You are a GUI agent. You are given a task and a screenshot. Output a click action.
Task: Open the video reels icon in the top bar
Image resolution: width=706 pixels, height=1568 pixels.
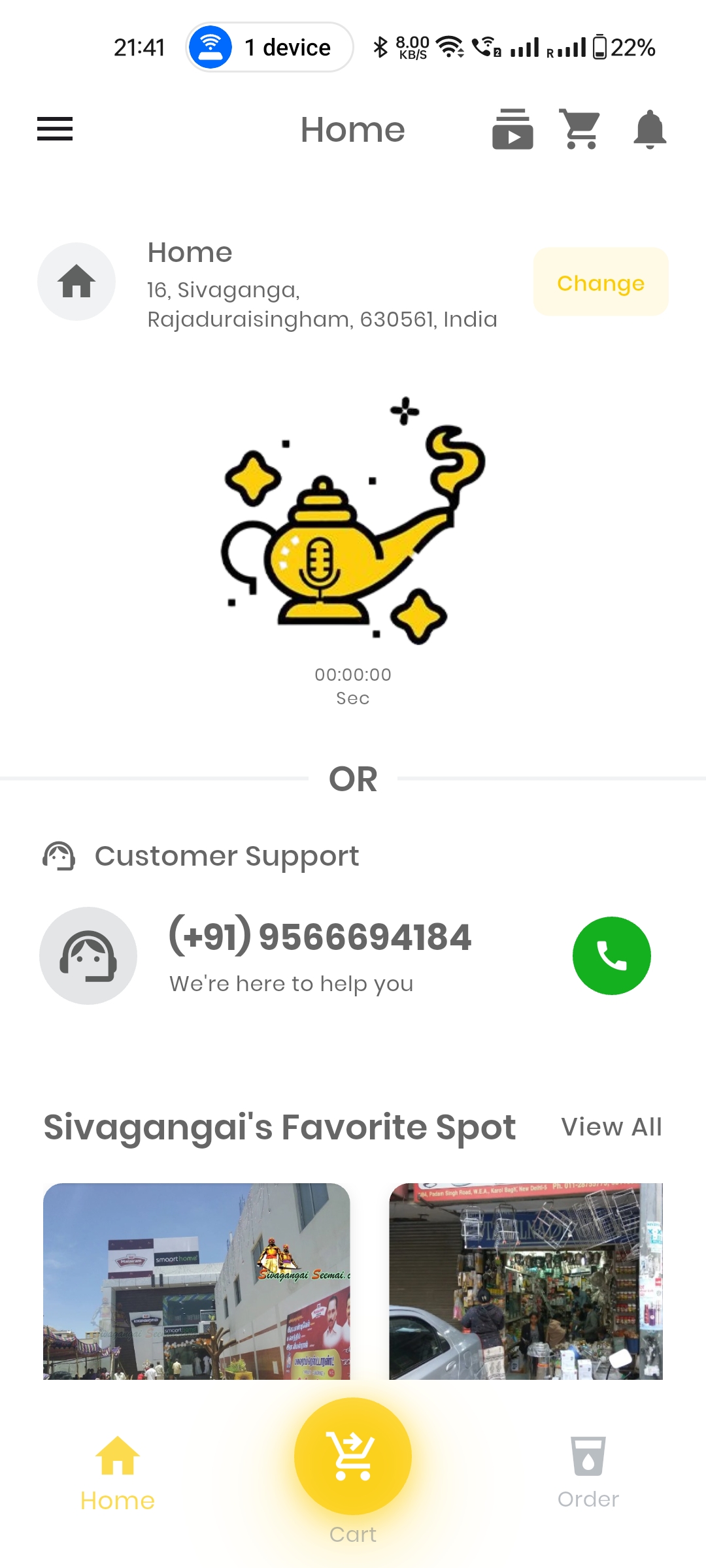click(513, 129)
